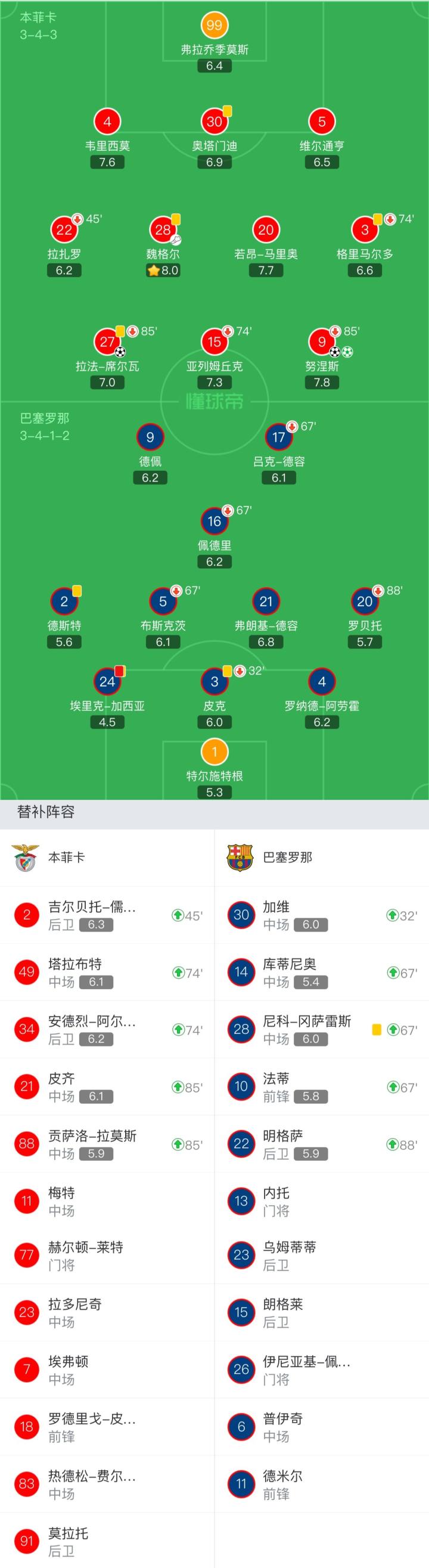View bench player 德米尔 profile
This screenshot has height=1568, width=429.
pyautogui.click(x=321, y=1484)
